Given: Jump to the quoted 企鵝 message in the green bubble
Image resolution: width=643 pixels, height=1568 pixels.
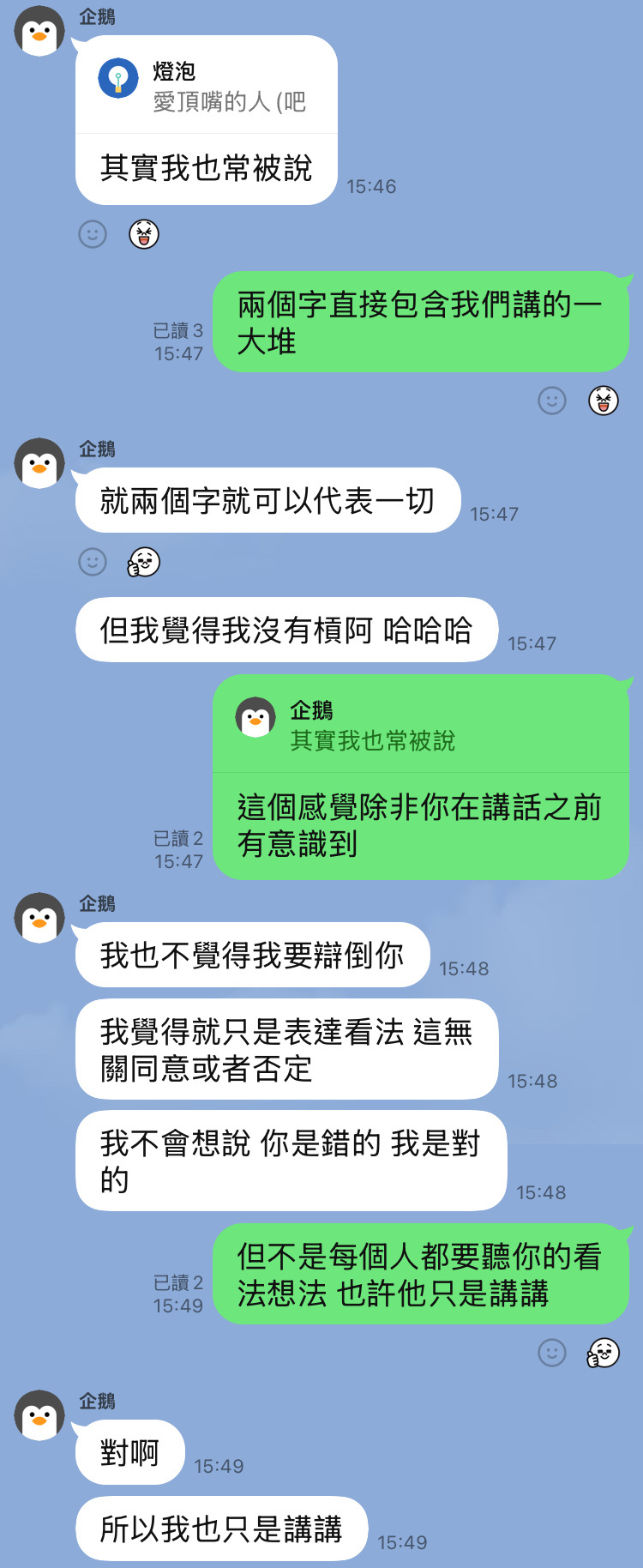Looking at the screenshot, I should pyautogui.click(x=420, y=725).
